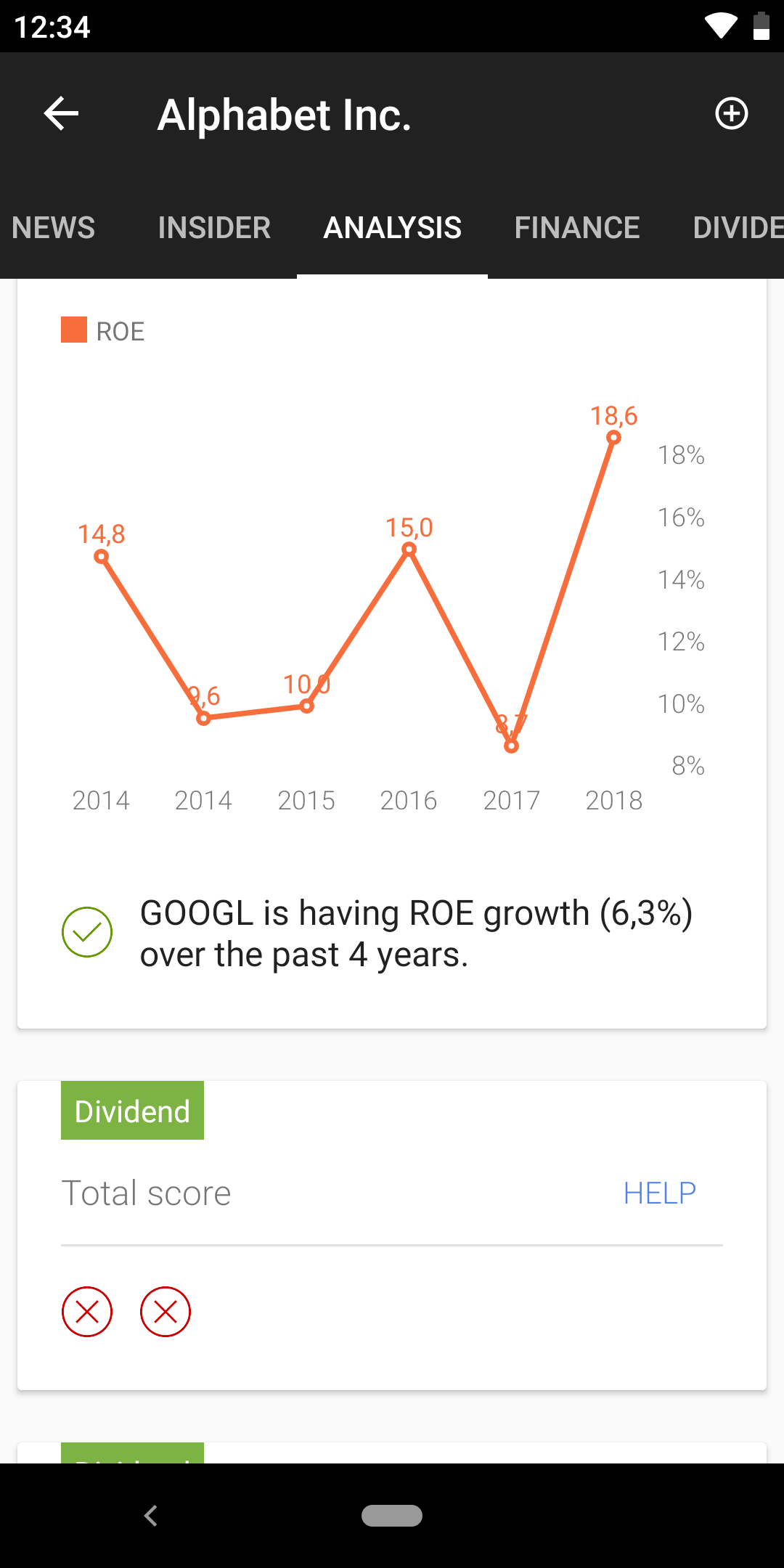
Task: Select the Analysis tab
Action: [392, 228]
